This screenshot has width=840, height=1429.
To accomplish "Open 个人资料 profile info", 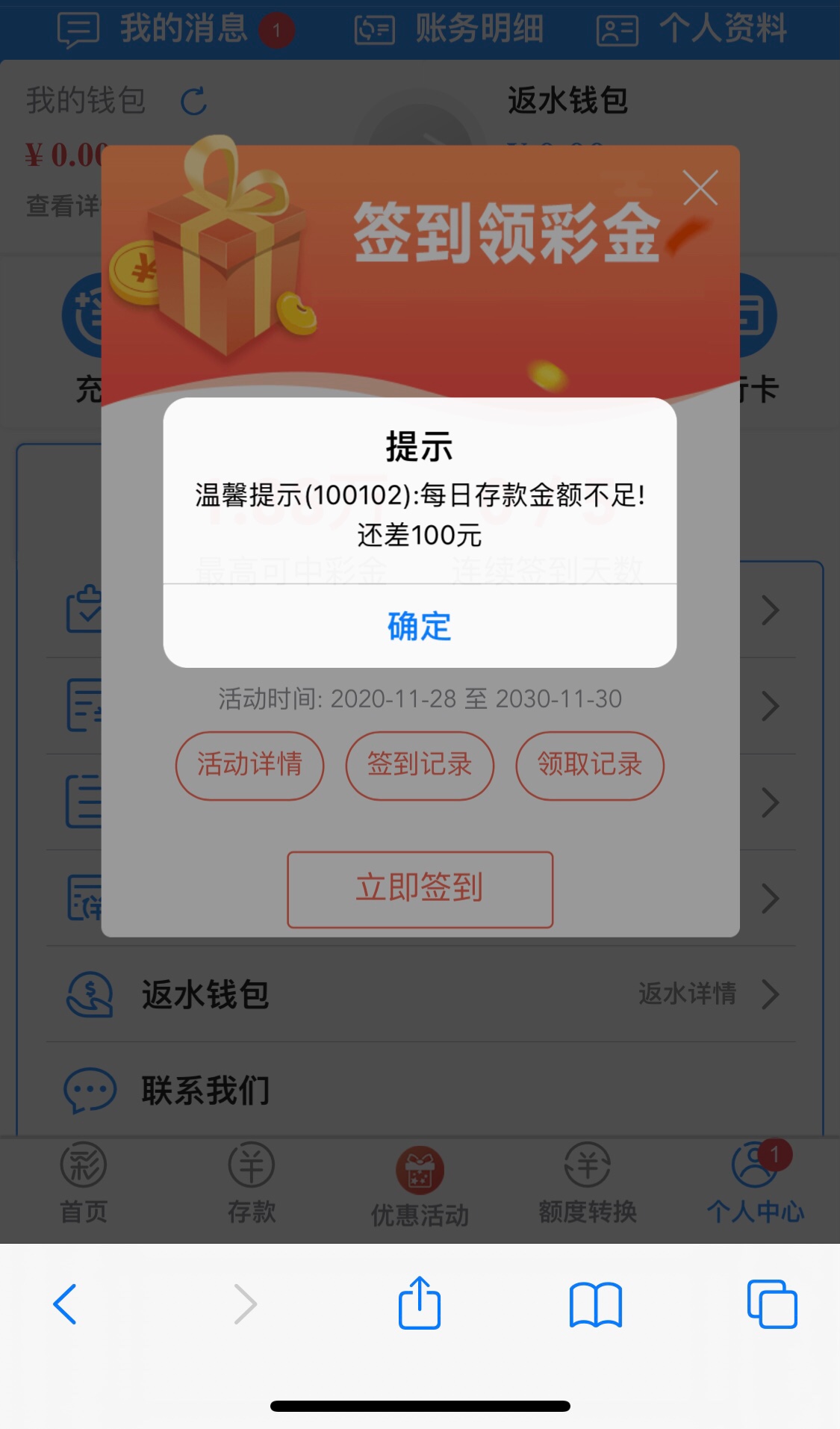I will (691, 30).
